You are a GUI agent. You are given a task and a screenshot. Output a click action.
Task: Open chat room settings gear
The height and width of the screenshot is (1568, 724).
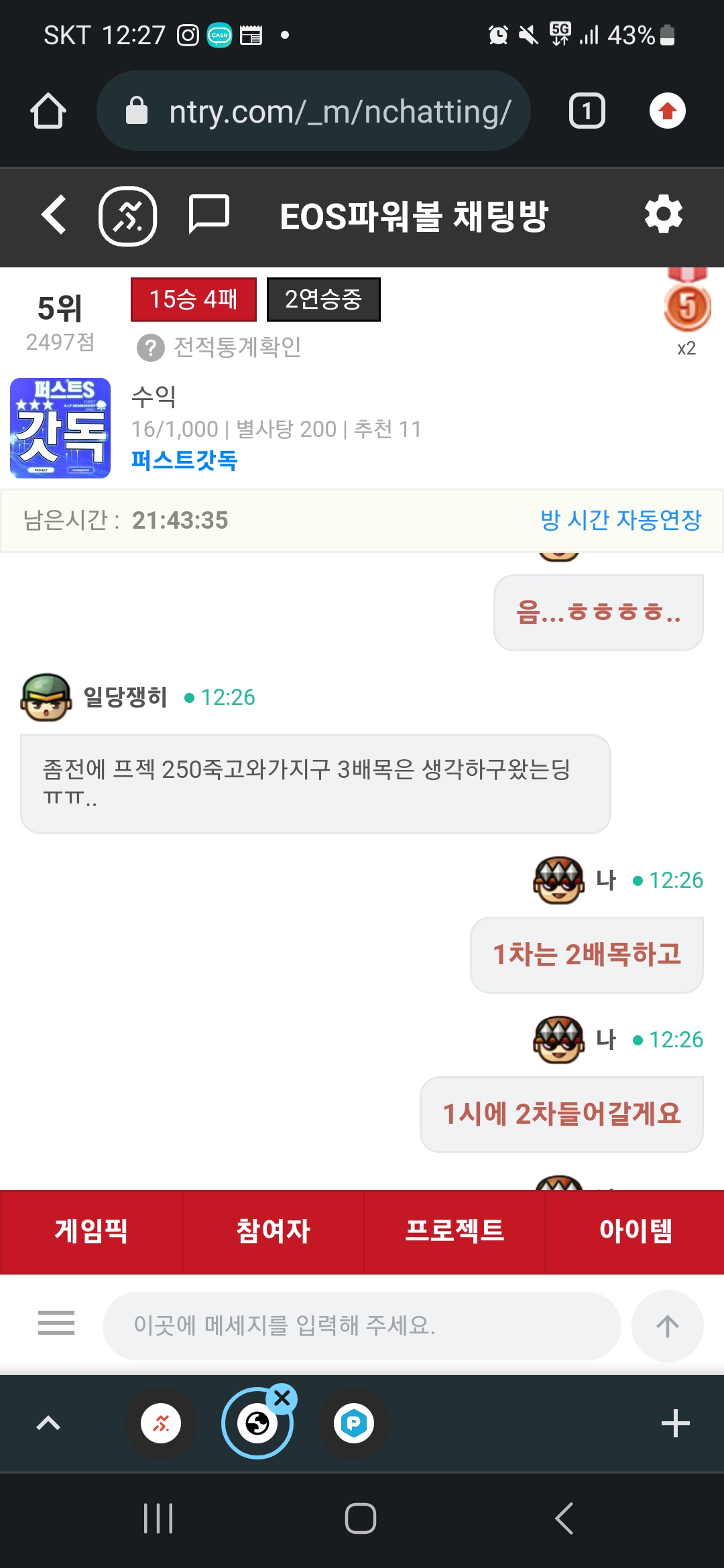coord(663,214)
